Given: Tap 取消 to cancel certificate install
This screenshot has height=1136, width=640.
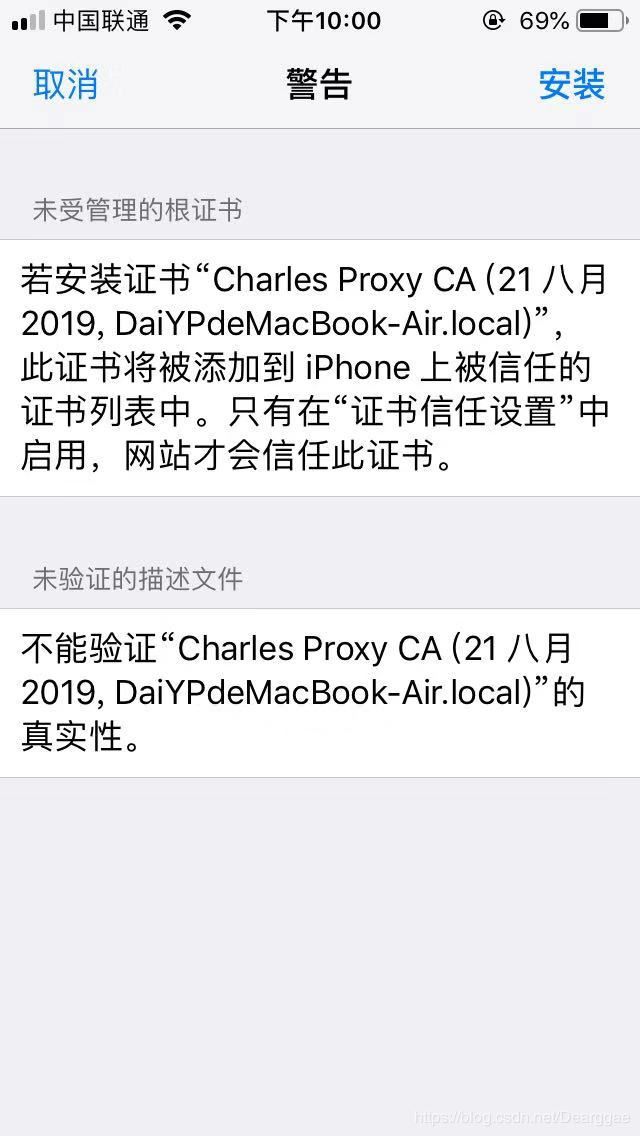Looking at the screenshot, I should [x=65, y=85].
